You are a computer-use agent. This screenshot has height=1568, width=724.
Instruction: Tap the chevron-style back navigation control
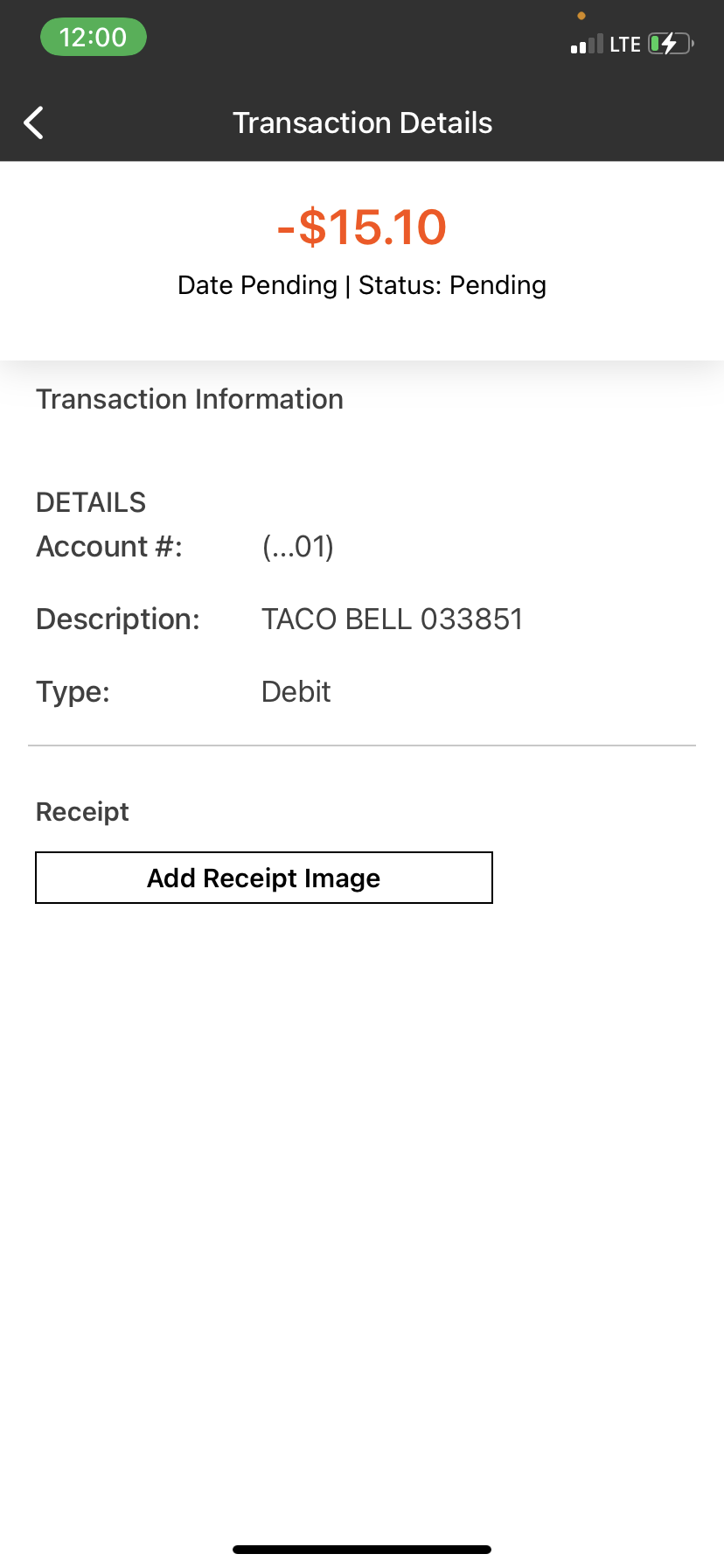click(33, 122)
